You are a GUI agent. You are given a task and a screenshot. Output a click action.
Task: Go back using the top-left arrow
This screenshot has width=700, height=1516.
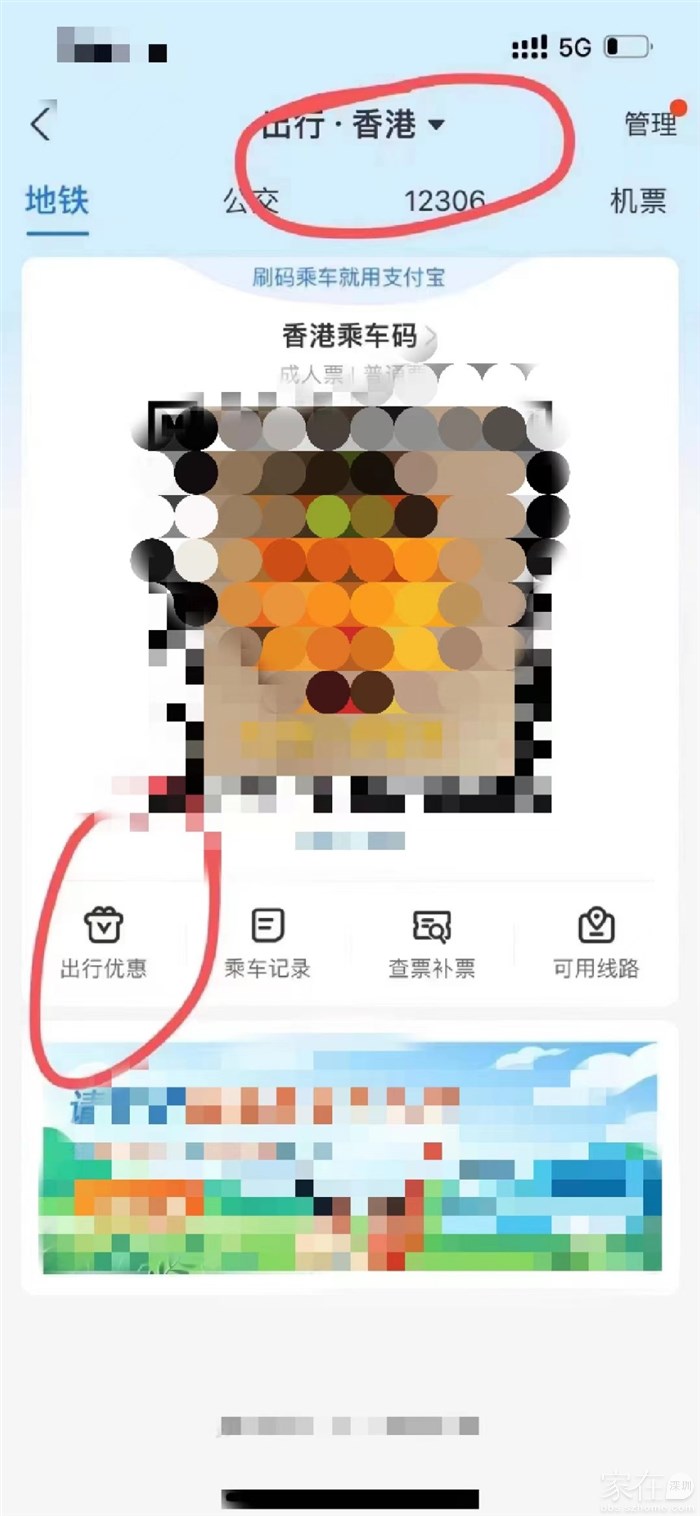click(40, 125)
